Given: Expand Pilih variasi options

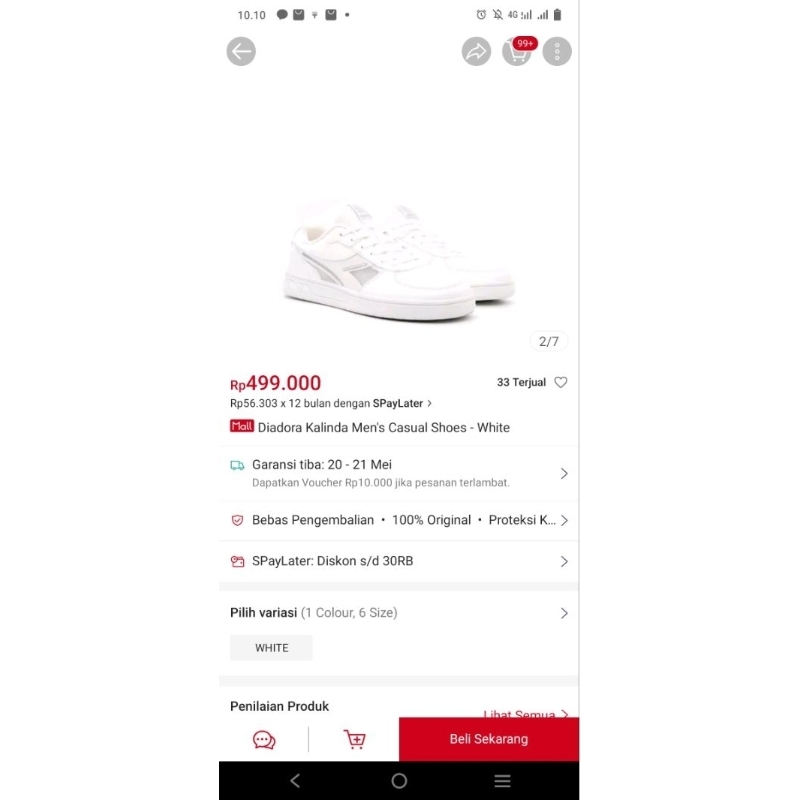Looking at the screenshot, I should tap(398, 613).
